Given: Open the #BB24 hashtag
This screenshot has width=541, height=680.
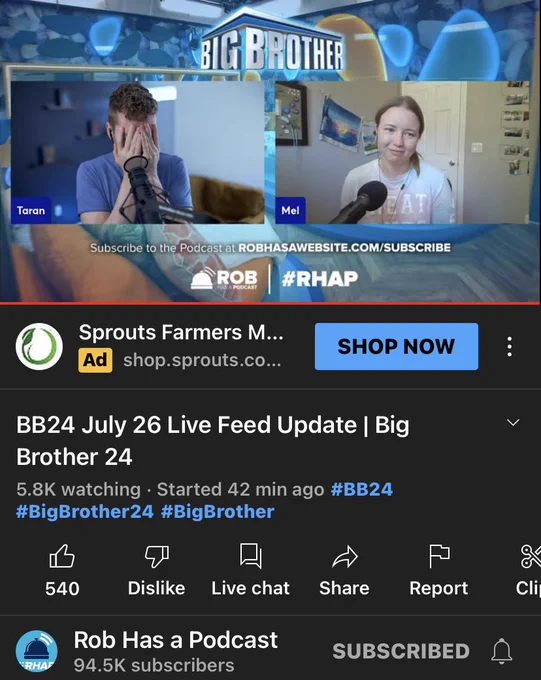Looking at the screenshot, I should coord(362,489).
